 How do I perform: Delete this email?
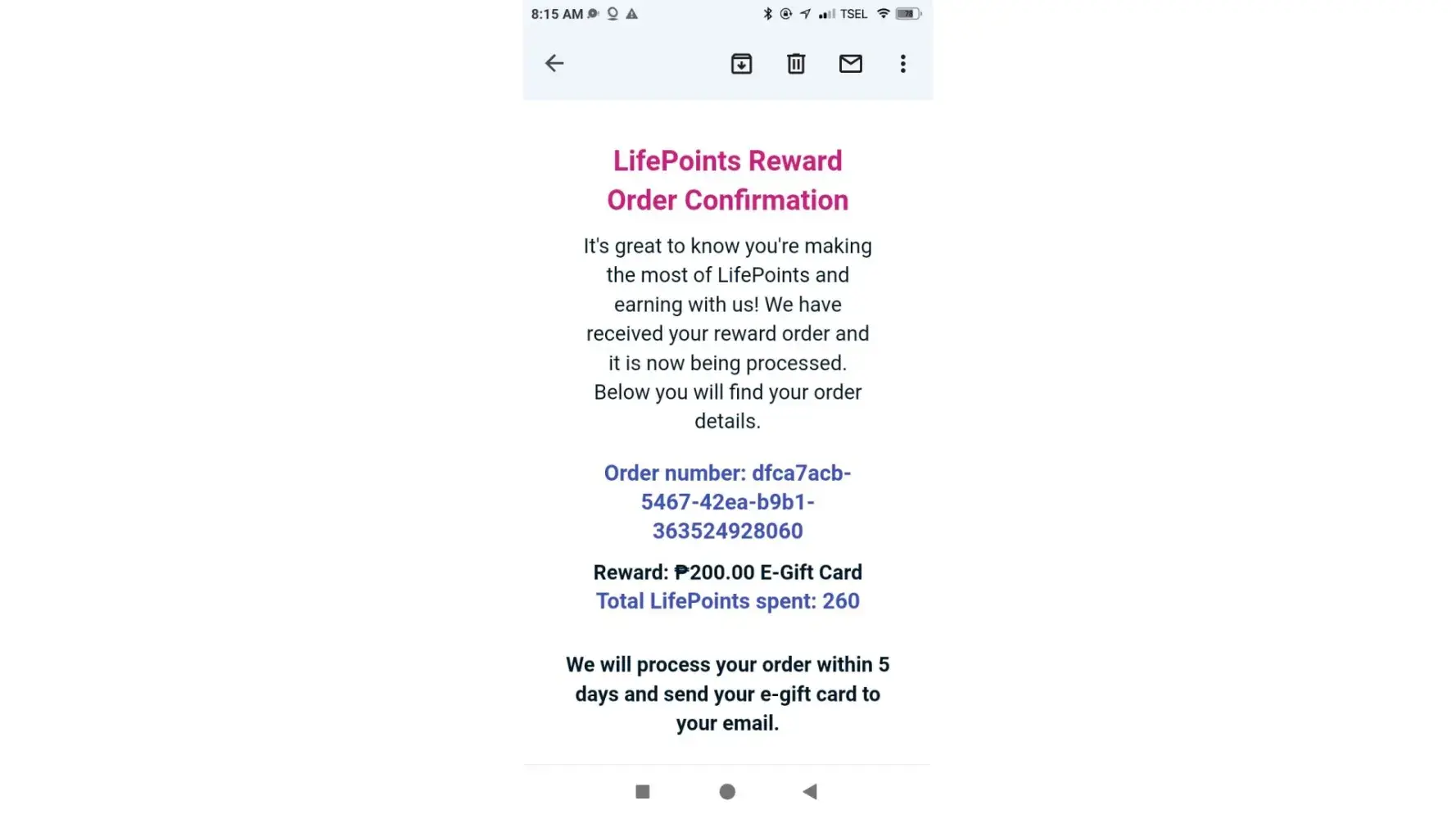click(796, 64)
